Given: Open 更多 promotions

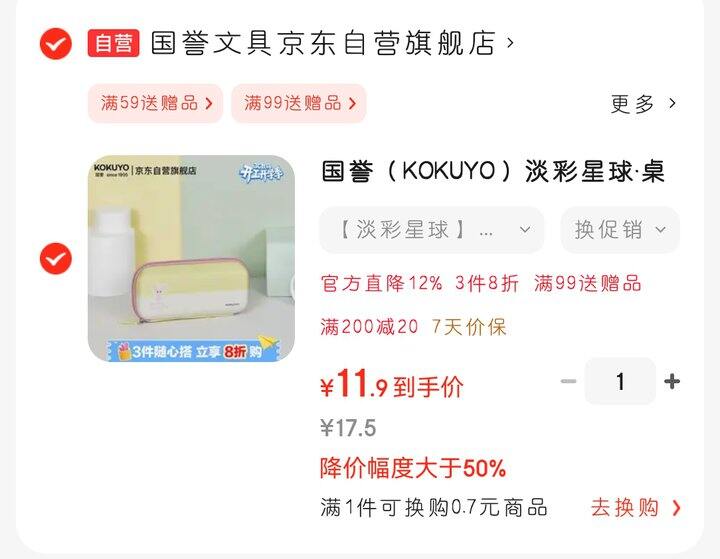Looking at the screenshot, I should [643, 104].
